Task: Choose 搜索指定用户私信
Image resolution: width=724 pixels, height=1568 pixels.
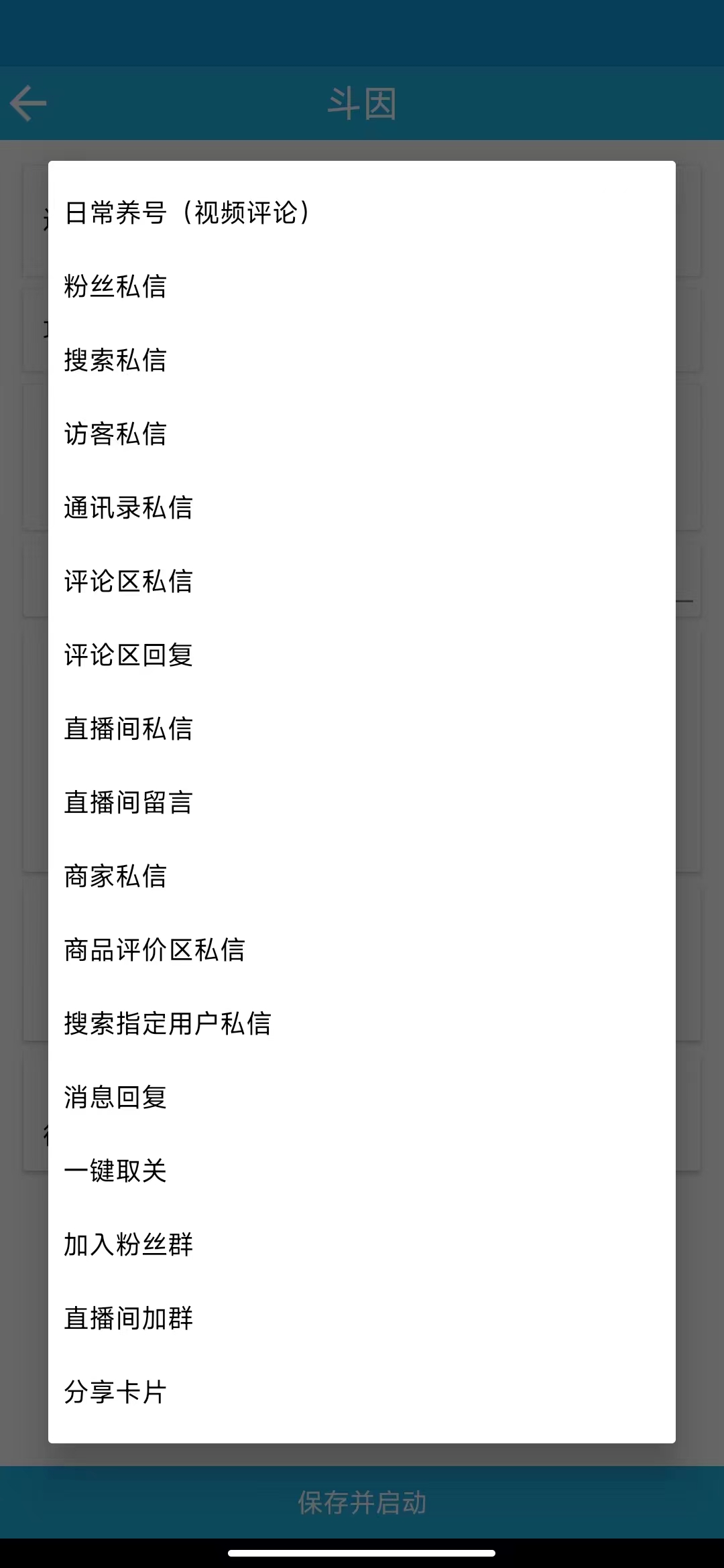Action: [x=362, y=1023]
